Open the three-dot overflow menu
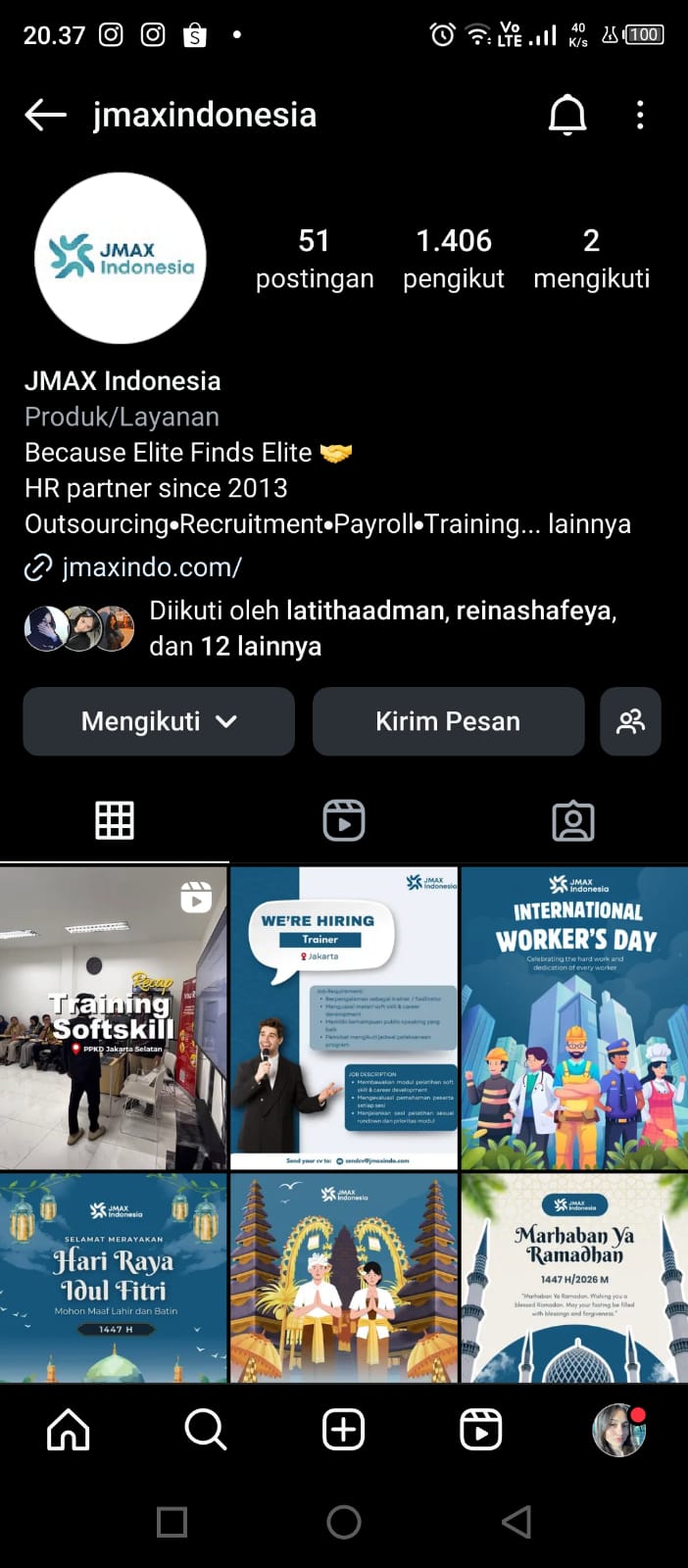This screenshot has height=1568, width=688. (640, 115)
